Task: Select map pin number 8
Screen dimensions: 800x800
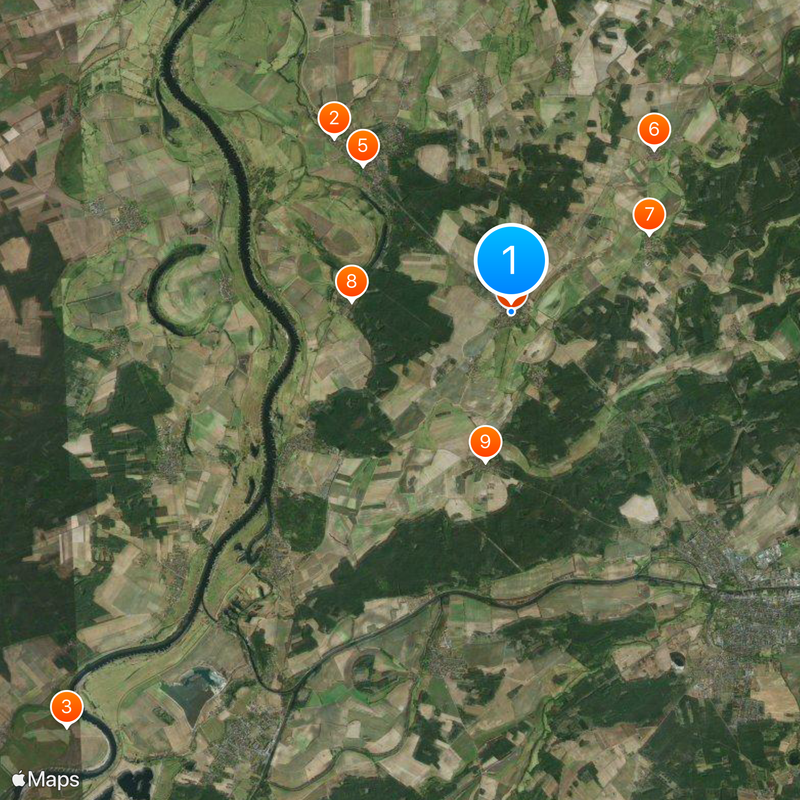Action: click(x=351, y=282)
